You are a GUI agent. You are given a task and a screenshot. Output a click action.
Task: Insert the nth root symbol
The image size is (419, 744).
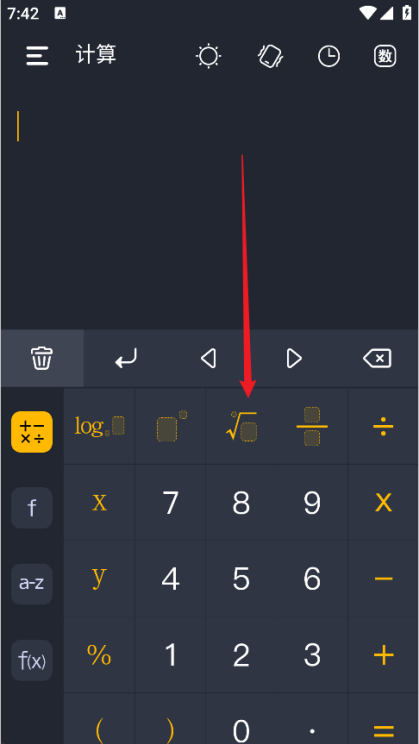pyautogui.click(x=241, y=426)
